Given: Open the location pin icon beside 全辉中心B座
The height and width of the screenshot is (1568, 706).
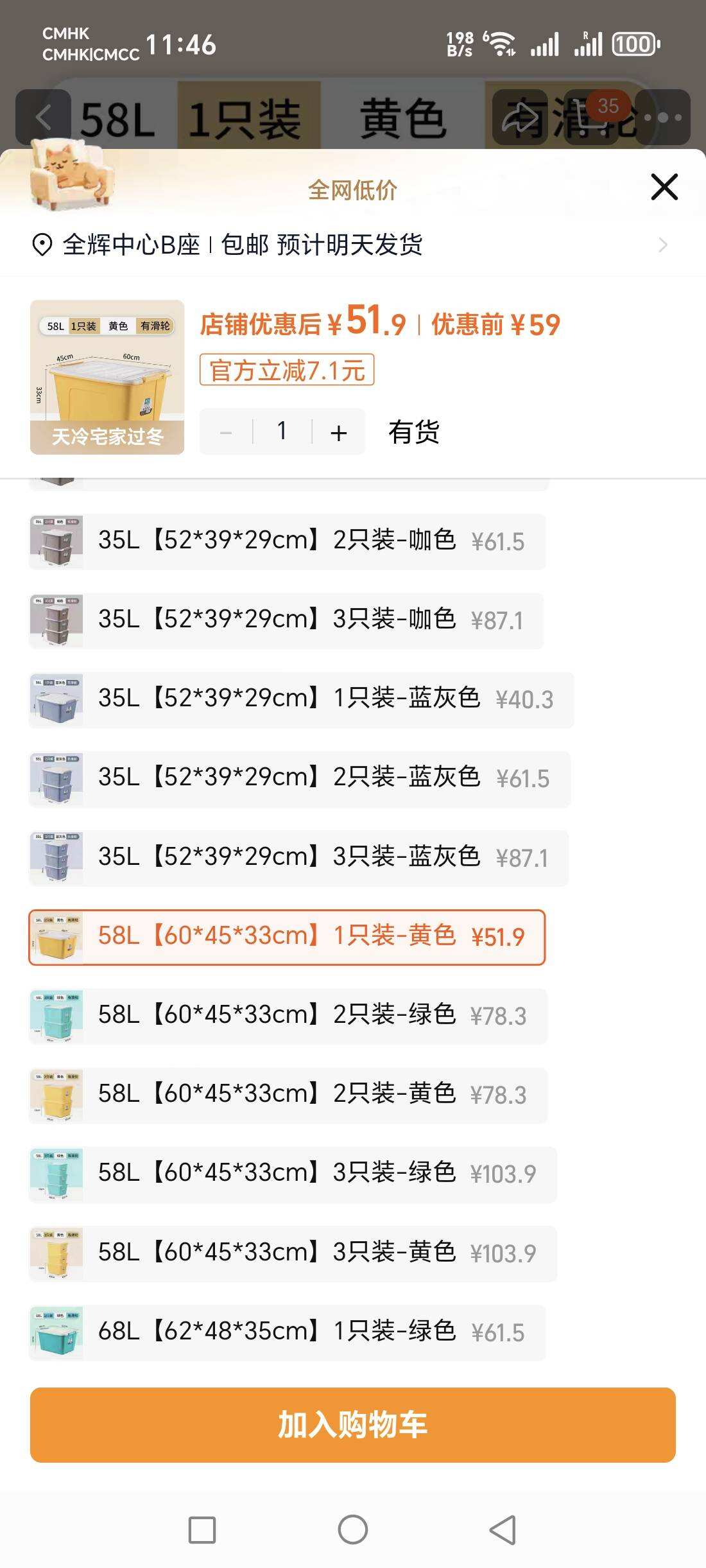Looking at the screenshot, I should tap(40, 245).
